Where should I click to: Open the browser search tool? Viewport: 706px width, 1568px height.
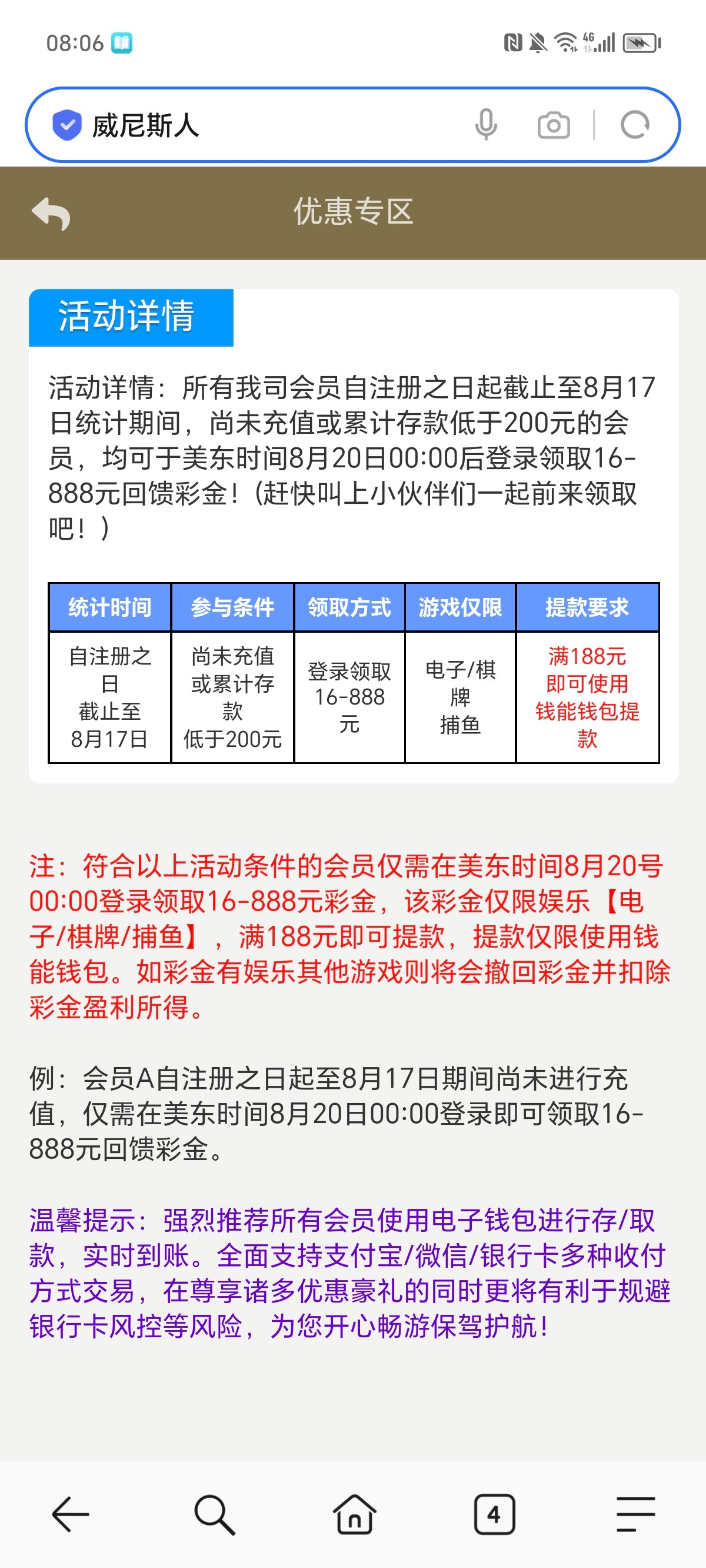214,1514
